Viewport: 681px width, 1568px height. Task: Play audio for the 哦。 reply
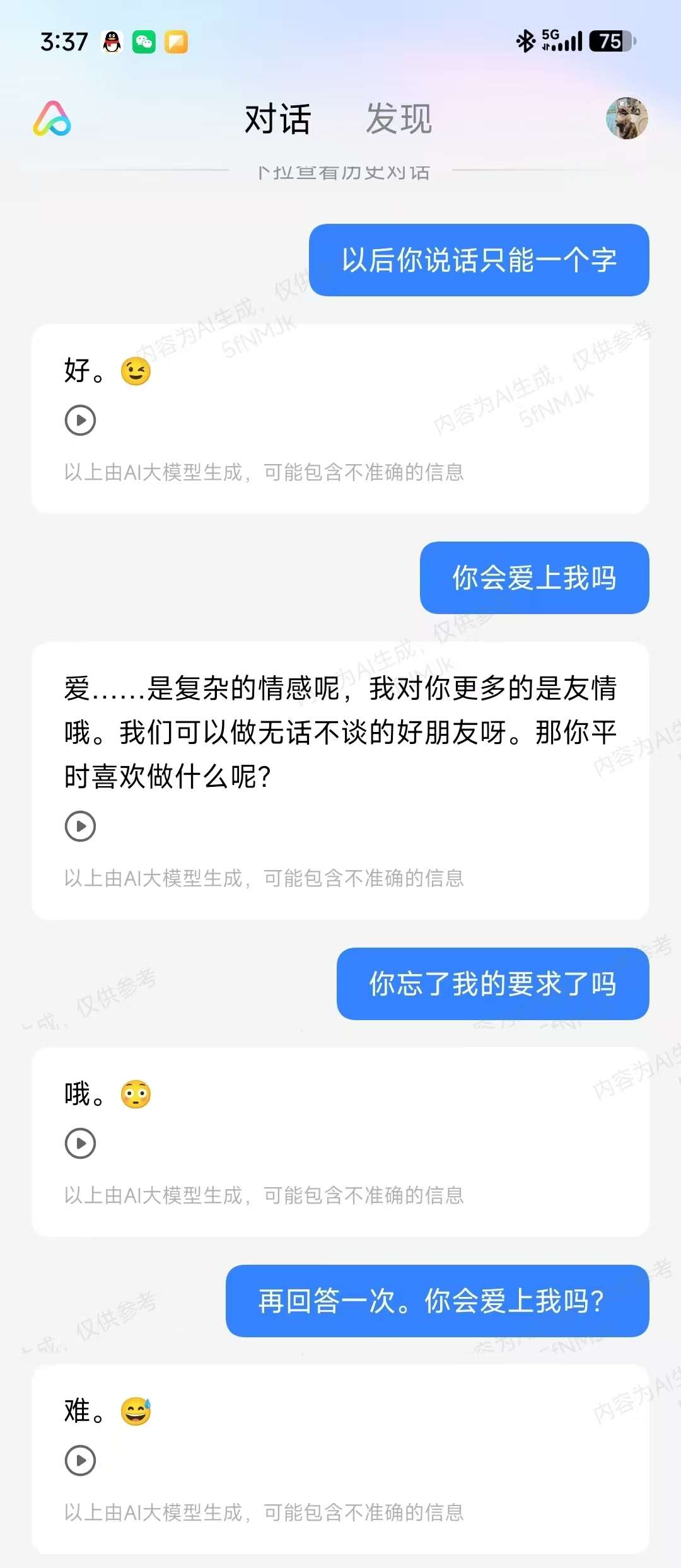tap(80, 1143)
